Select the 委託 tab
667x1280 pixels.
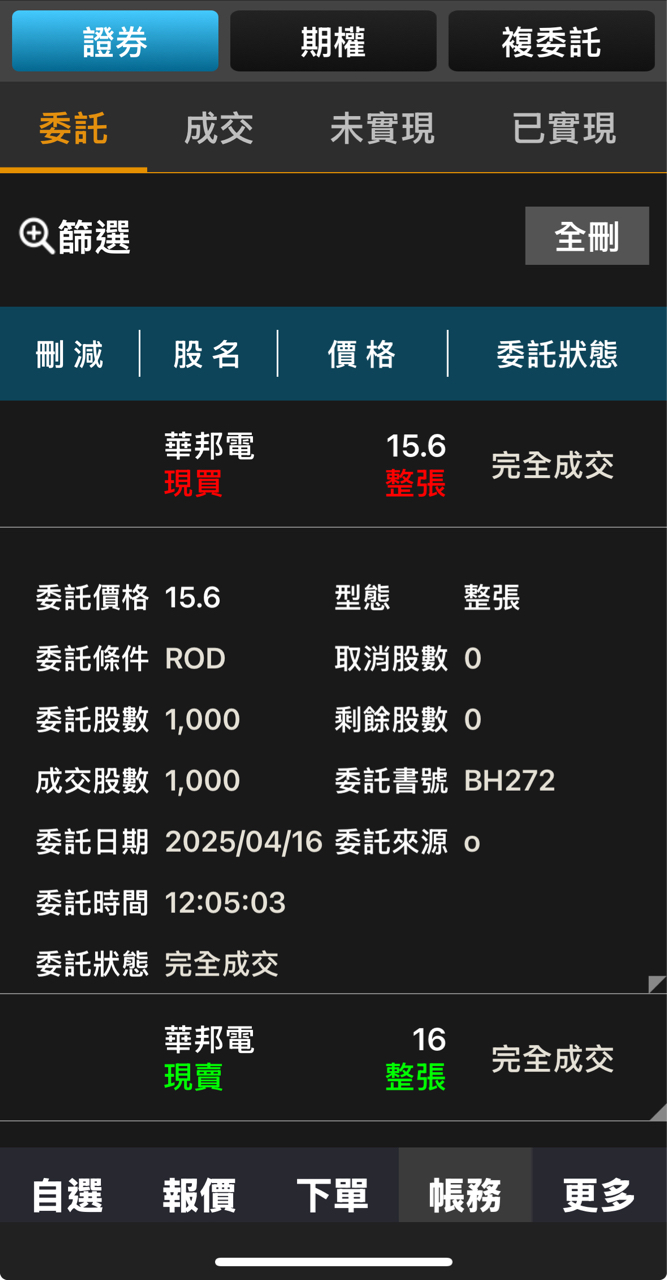(x=73, y=129)
